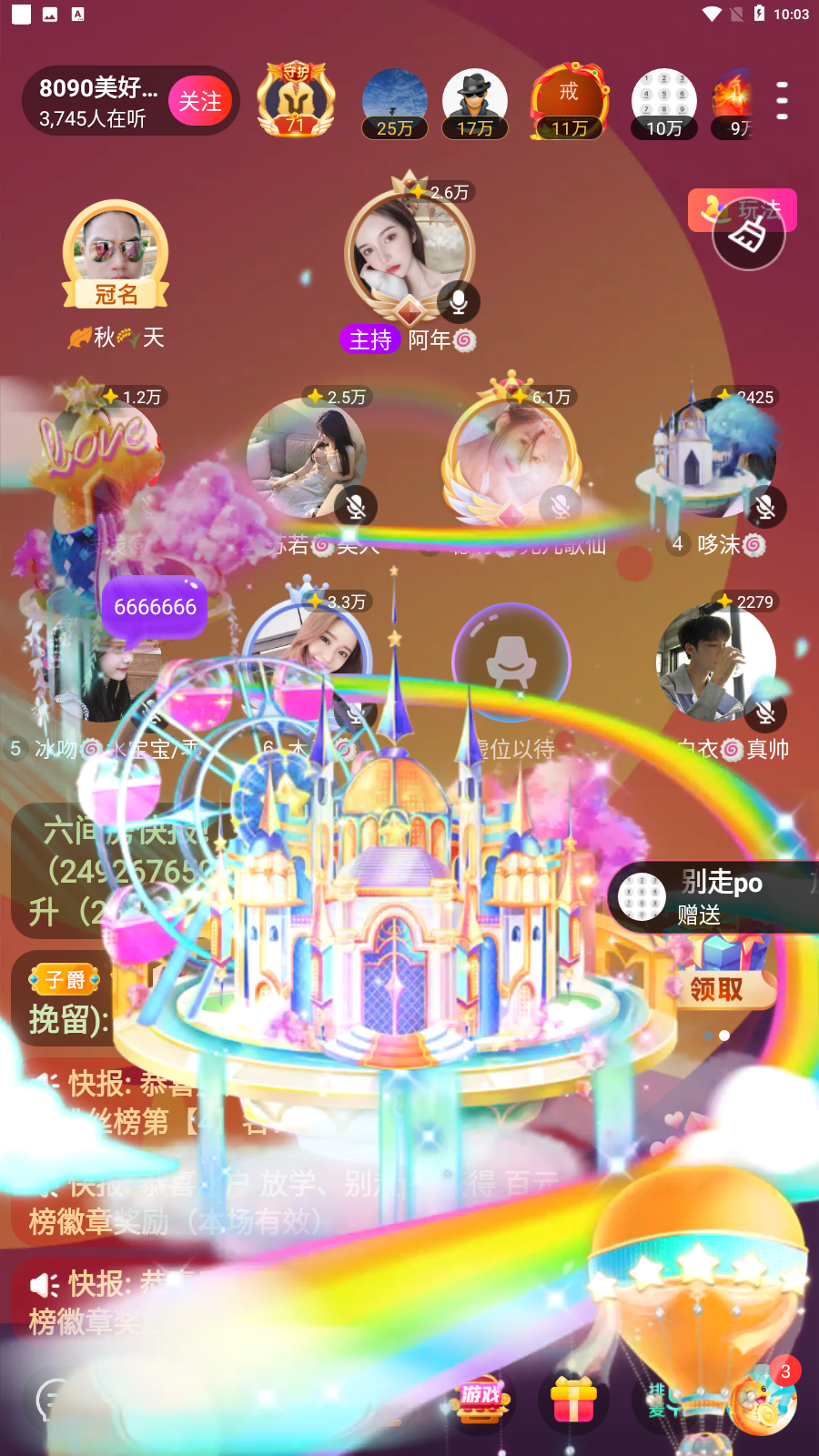Open the 守护 guardian badge

click(296, 100)
